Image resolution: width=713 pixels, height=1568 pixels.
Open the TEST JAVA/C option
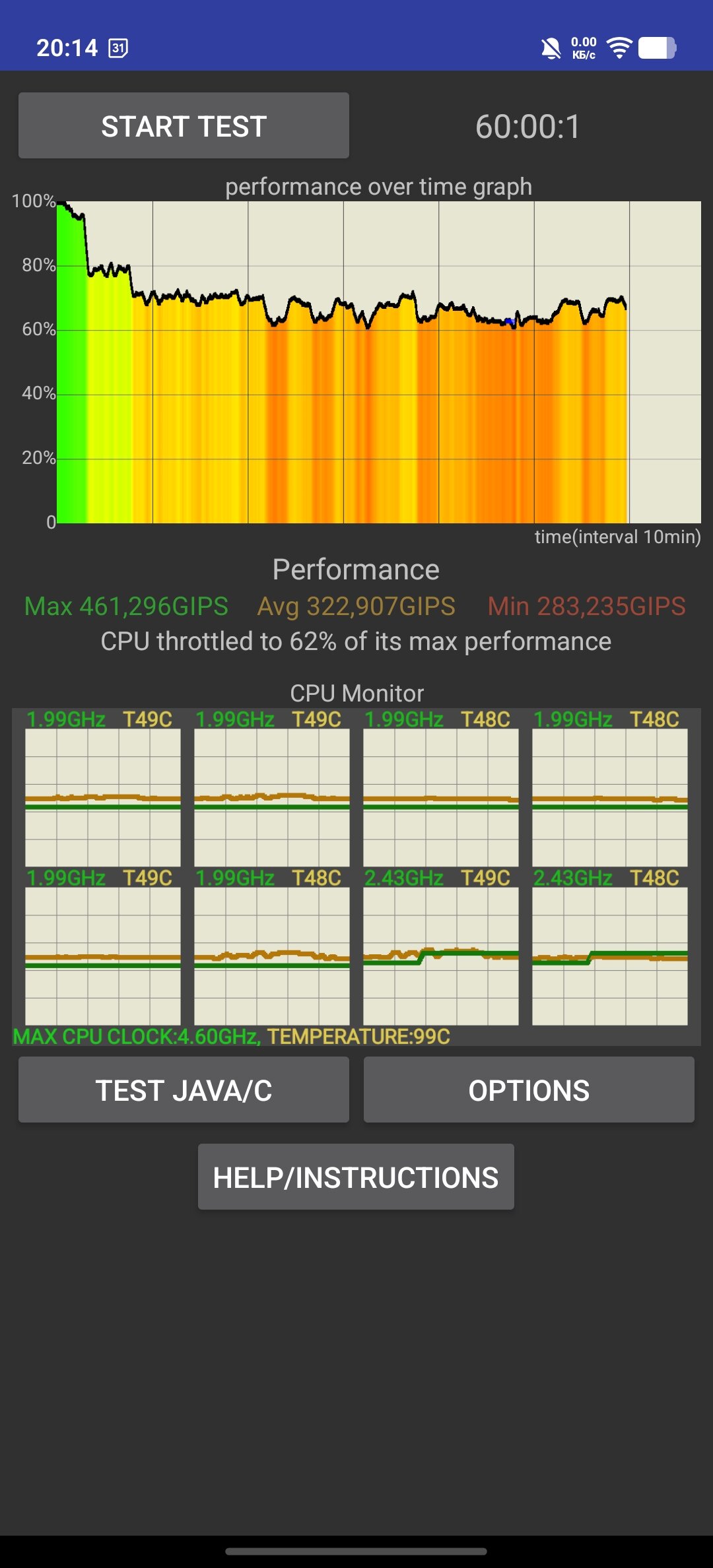click(x=184, y=1090)
